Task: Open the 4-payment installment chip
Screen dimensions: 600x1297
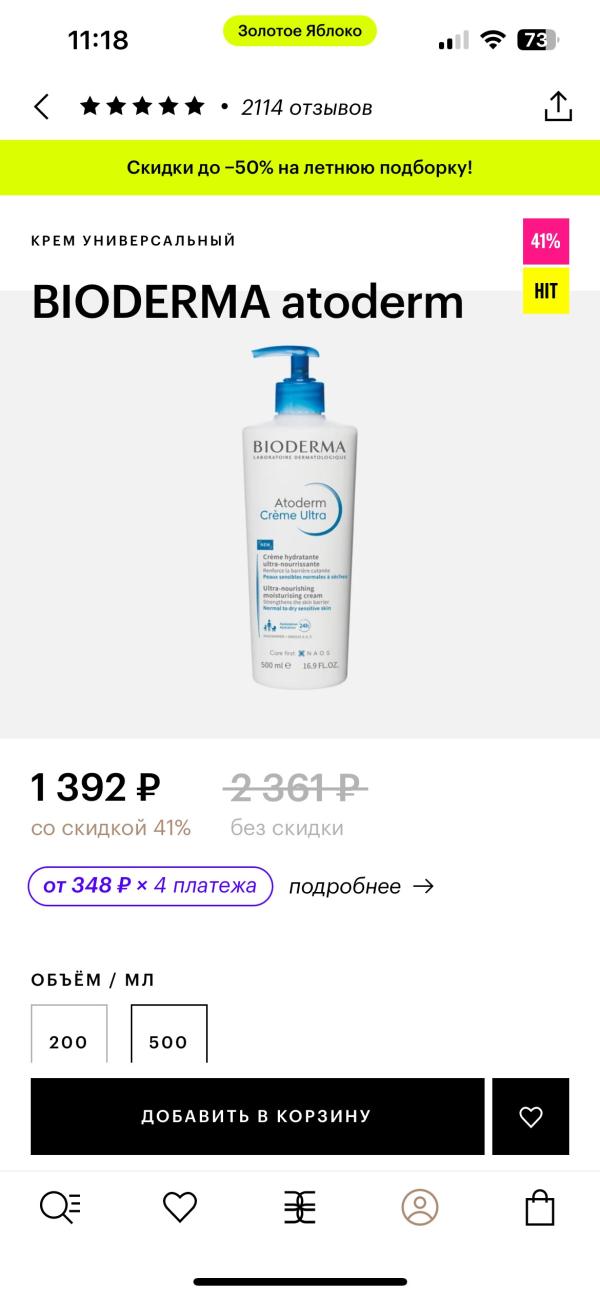Action: click(150, 886)
